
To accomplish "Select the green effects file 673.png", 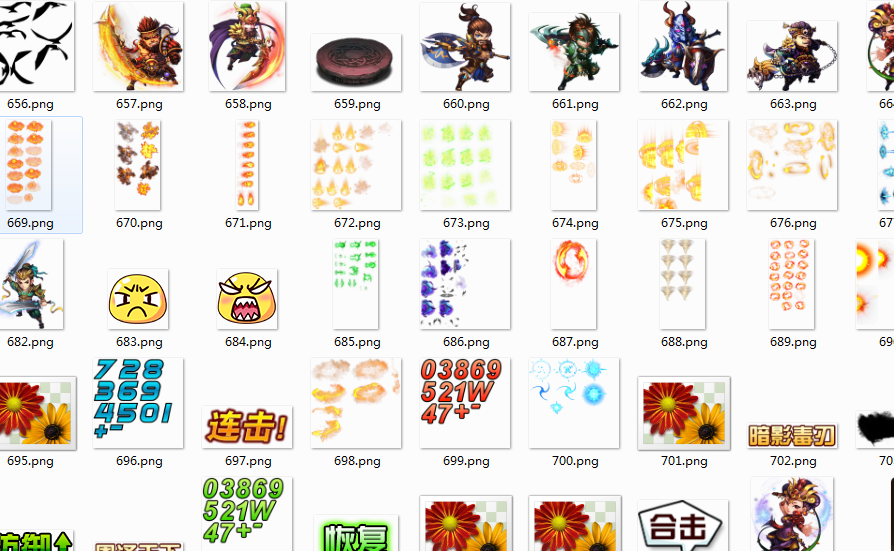I will tap(465, 164).
